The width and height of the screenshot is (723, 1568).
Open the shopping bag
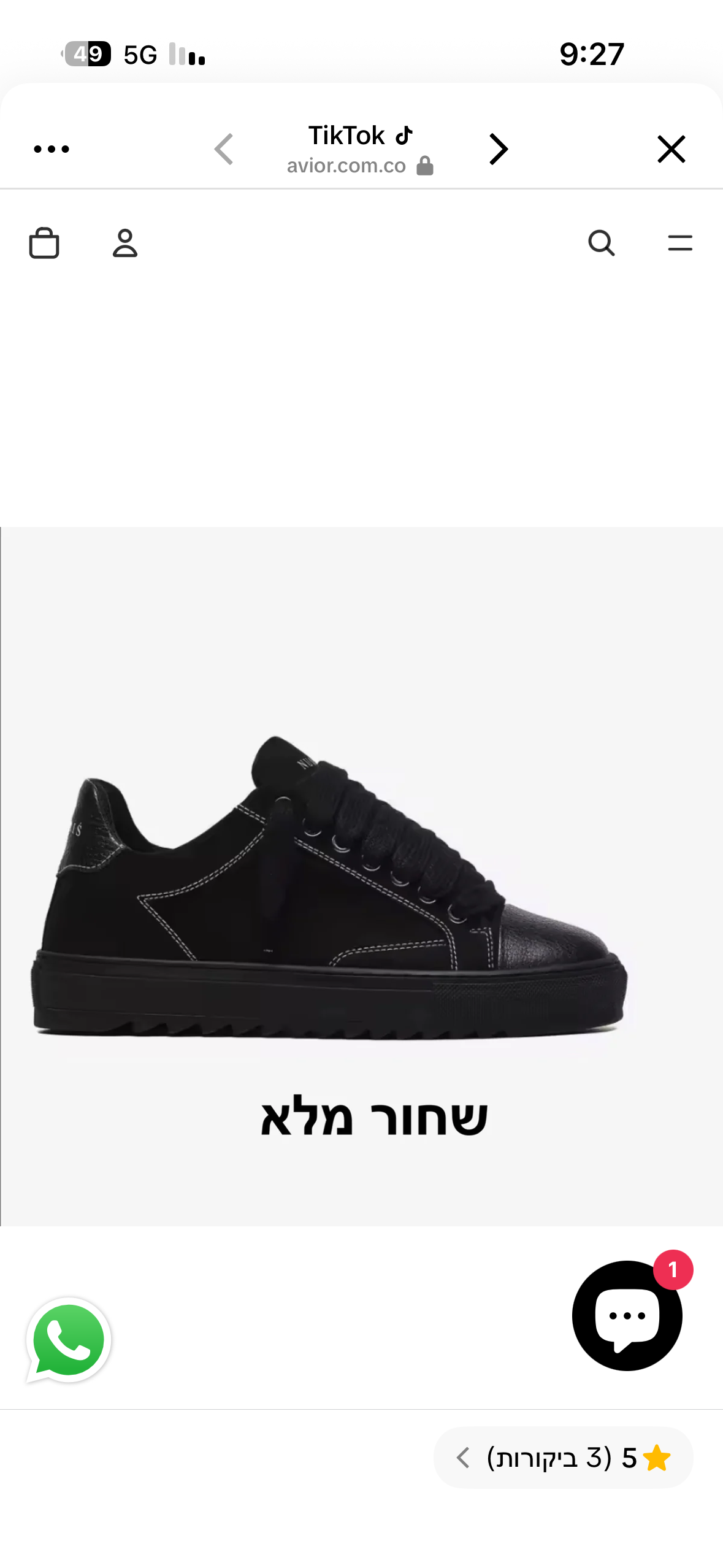[44, 244]
